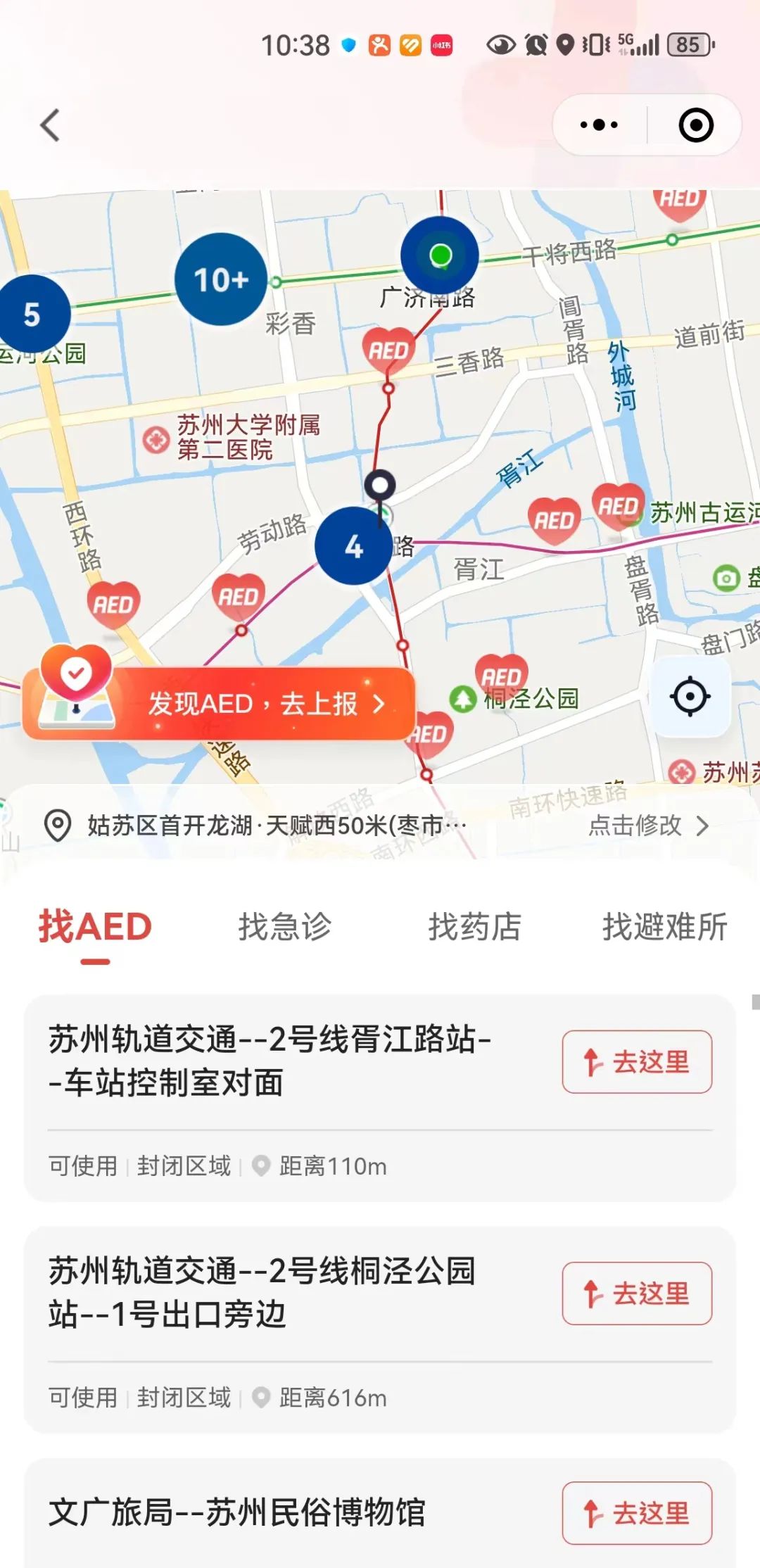Open the 2号线桐泾公园站 AED card

[x=281, y=1330]
